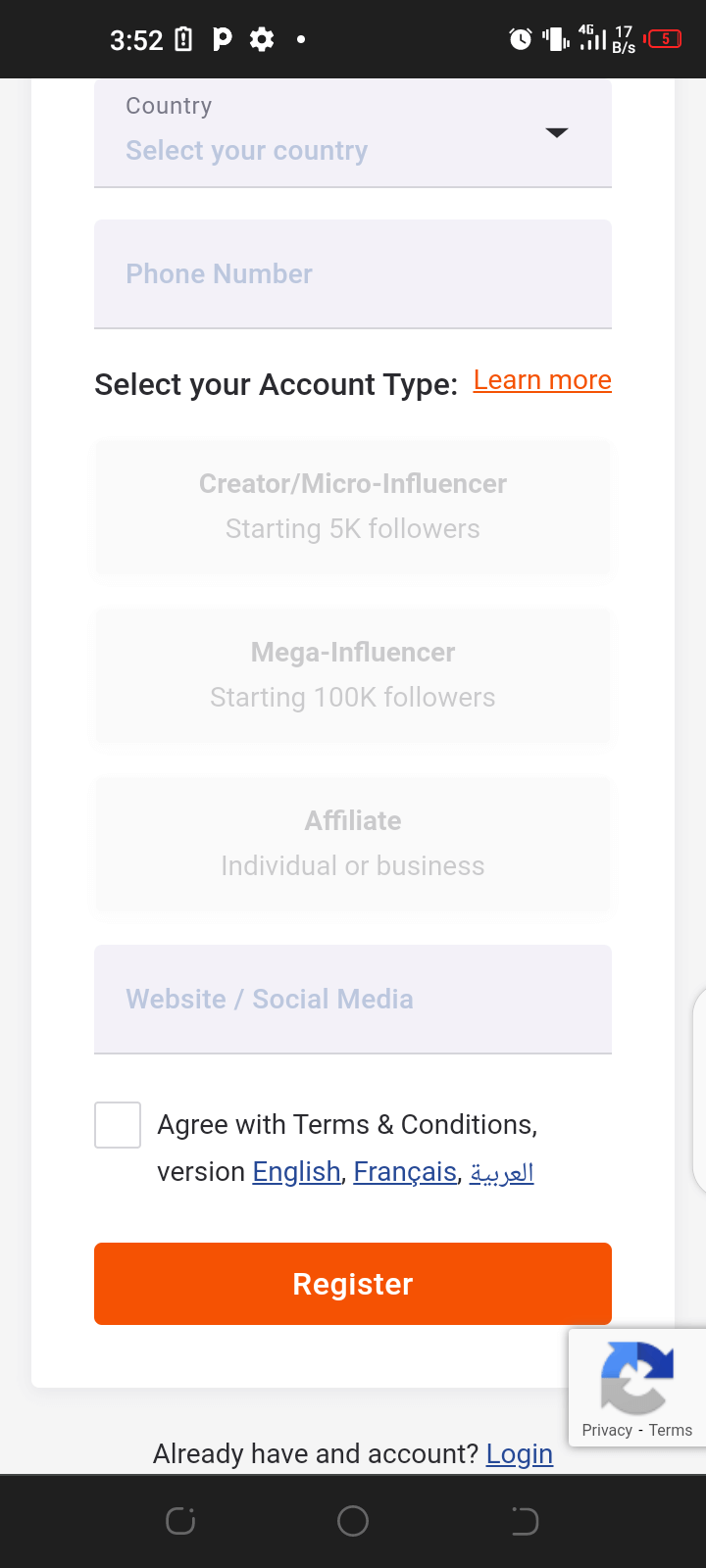Open the Learn more link
Viewport: 706px width, 1568px height.
(542, 380)
